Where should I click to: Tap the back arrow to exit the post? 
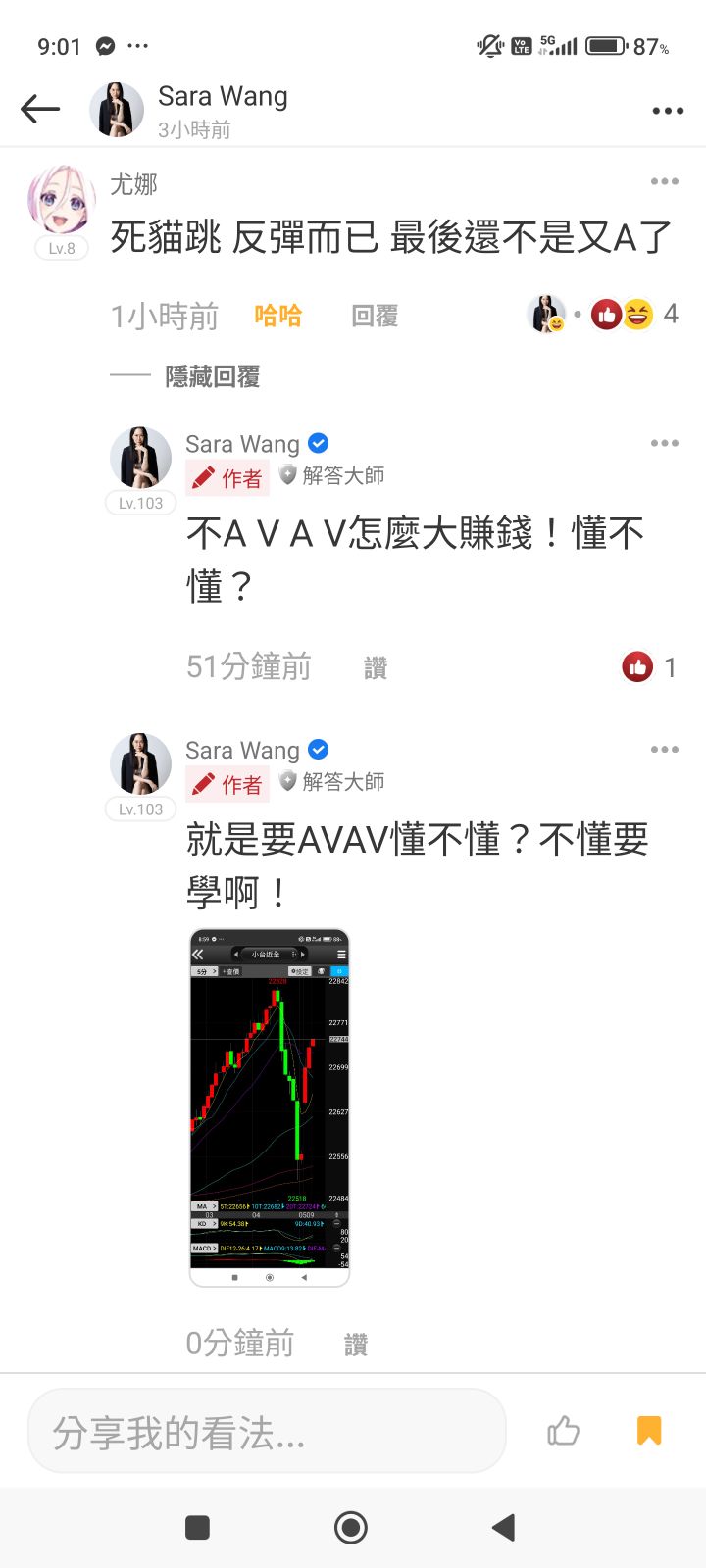coord(40,110)
